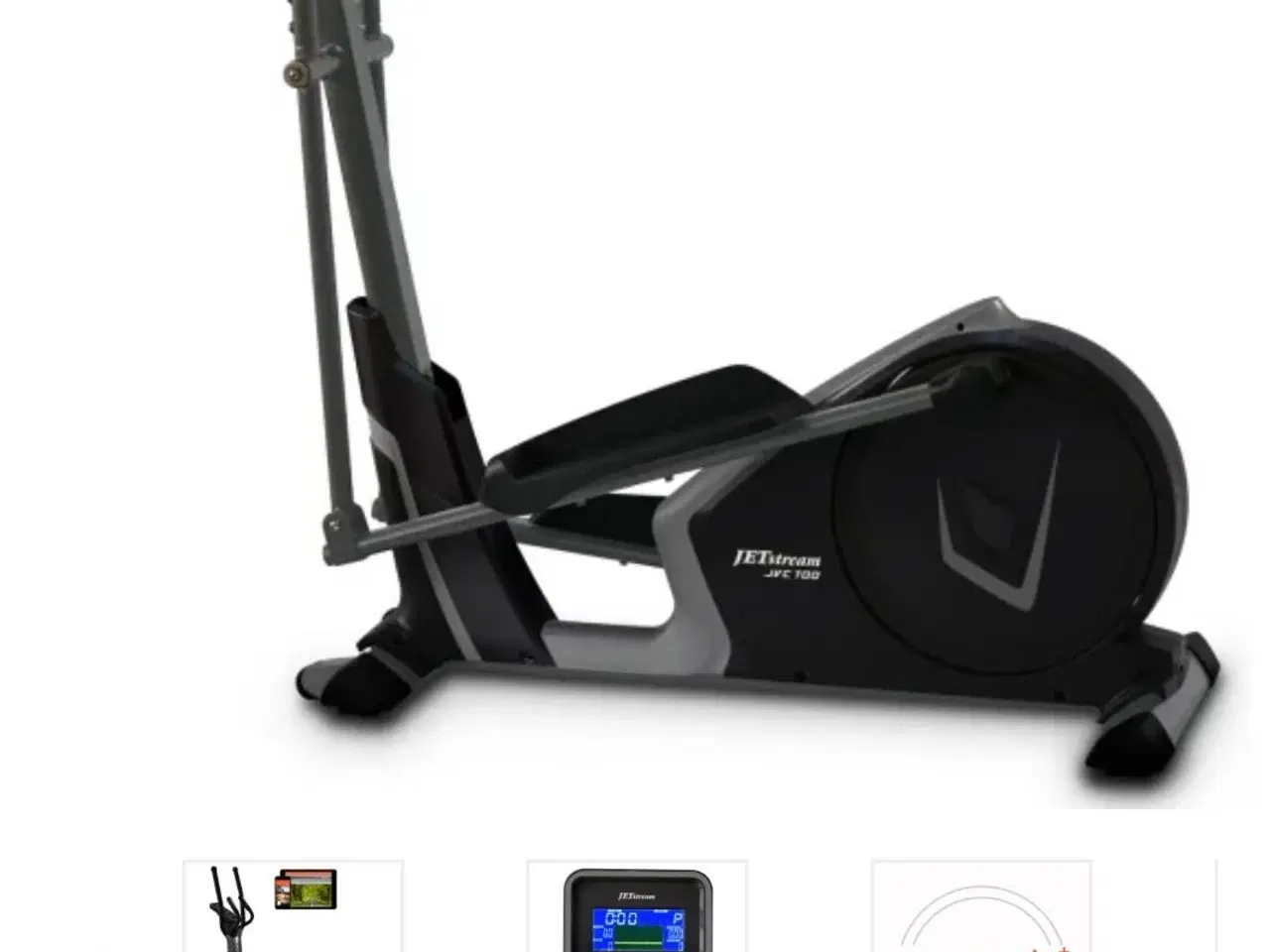Select the thumbnail of the blue display console
Screen dimensions: 1270x952
point(637,908)
